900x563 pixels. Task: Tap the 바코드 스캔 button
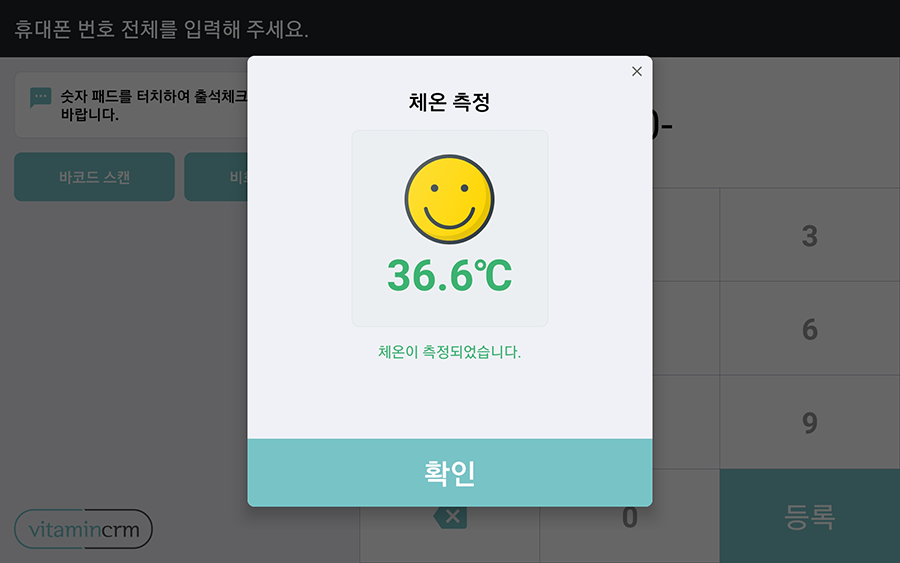pyautogui.click(x=94, y=177)
